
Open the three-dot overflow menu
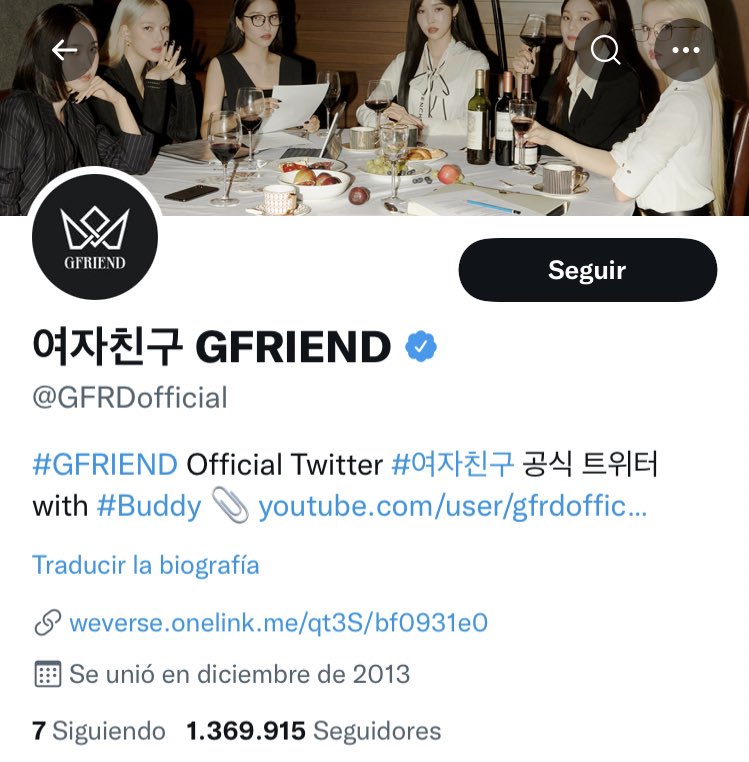tap(685, 49)
